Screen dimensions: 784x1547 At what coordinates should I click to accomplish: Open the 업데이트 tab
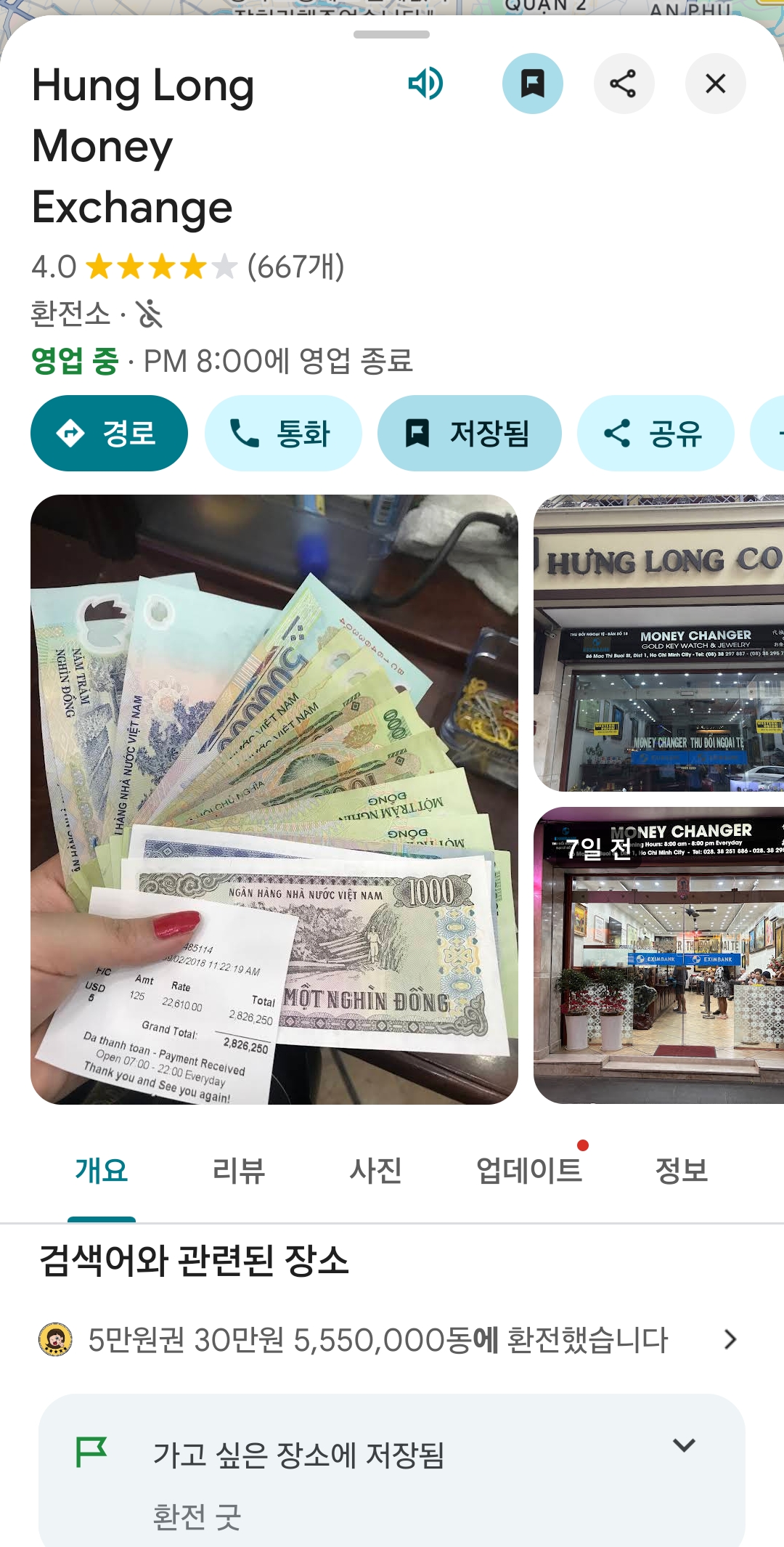(x=529, y=1171)
